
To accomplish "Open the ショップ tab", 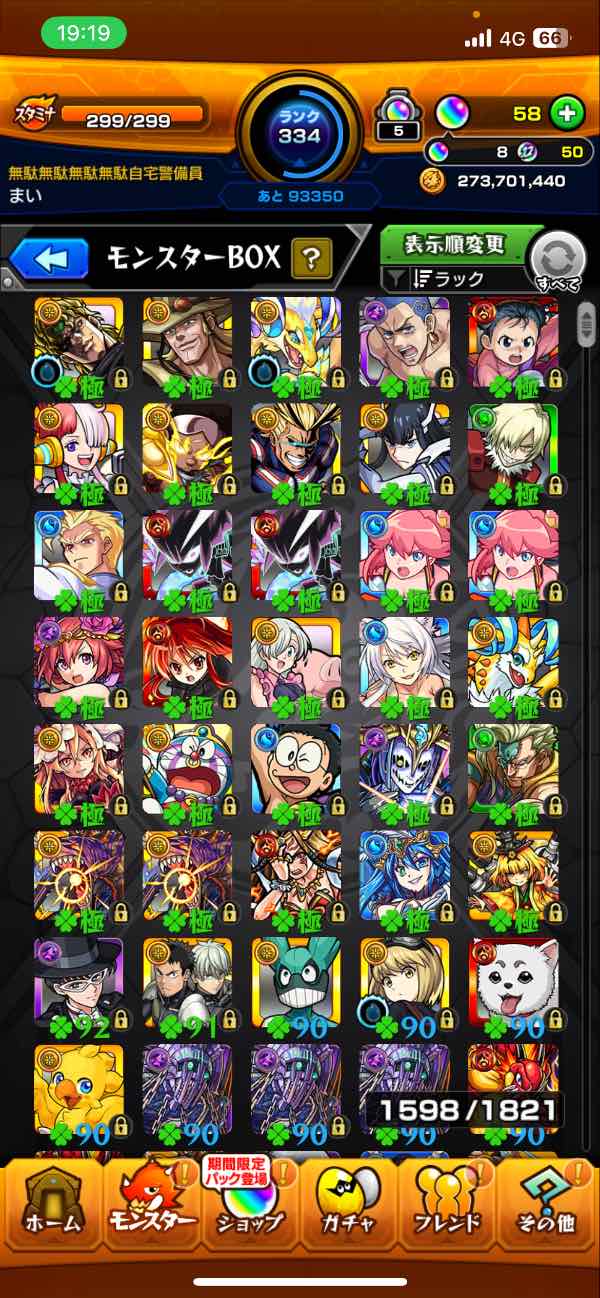I will [x=249, y=1205].
